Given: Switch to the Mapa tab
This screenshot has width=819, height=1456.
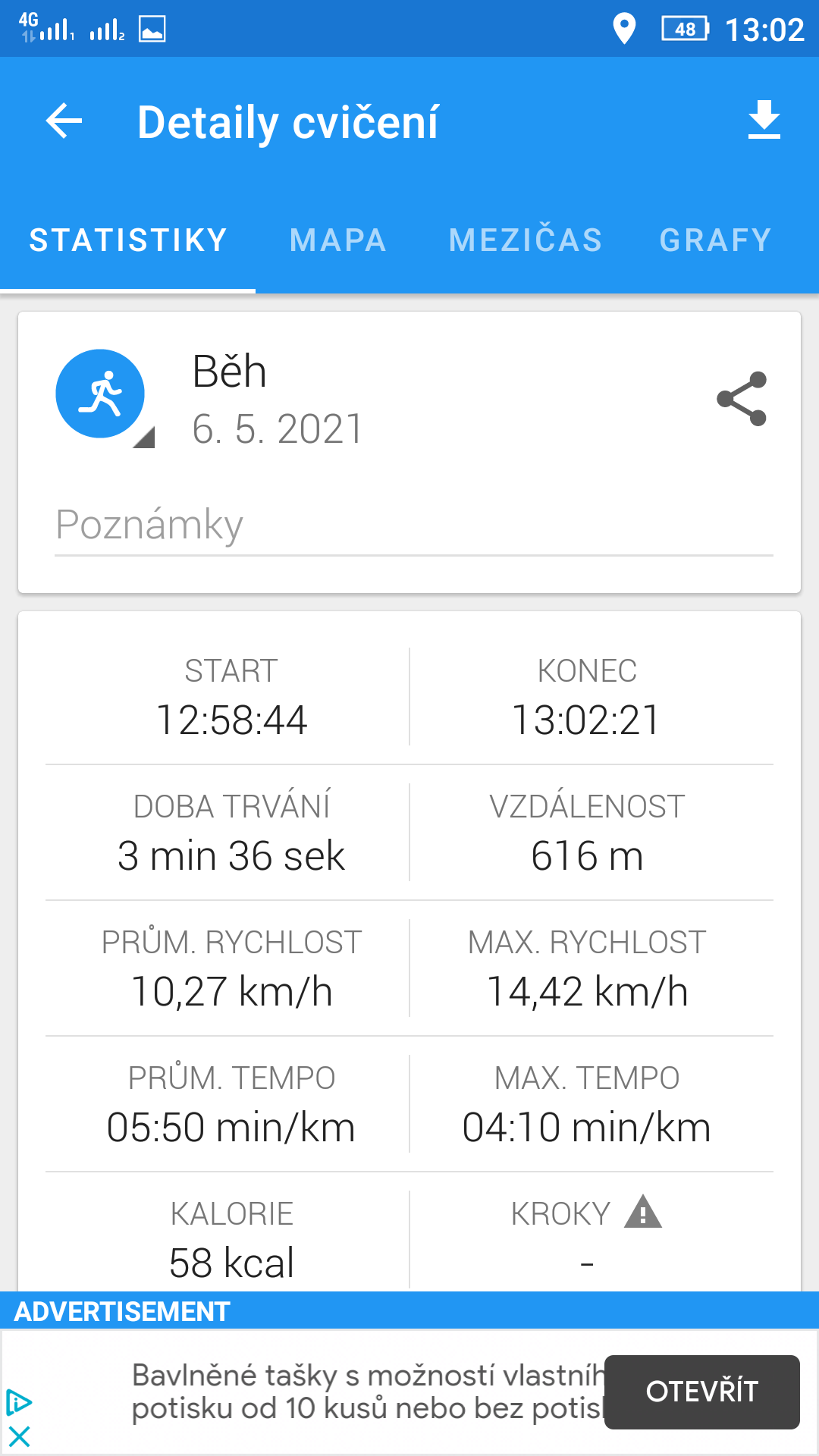Looking at the screenshot, I should (338, 240).
